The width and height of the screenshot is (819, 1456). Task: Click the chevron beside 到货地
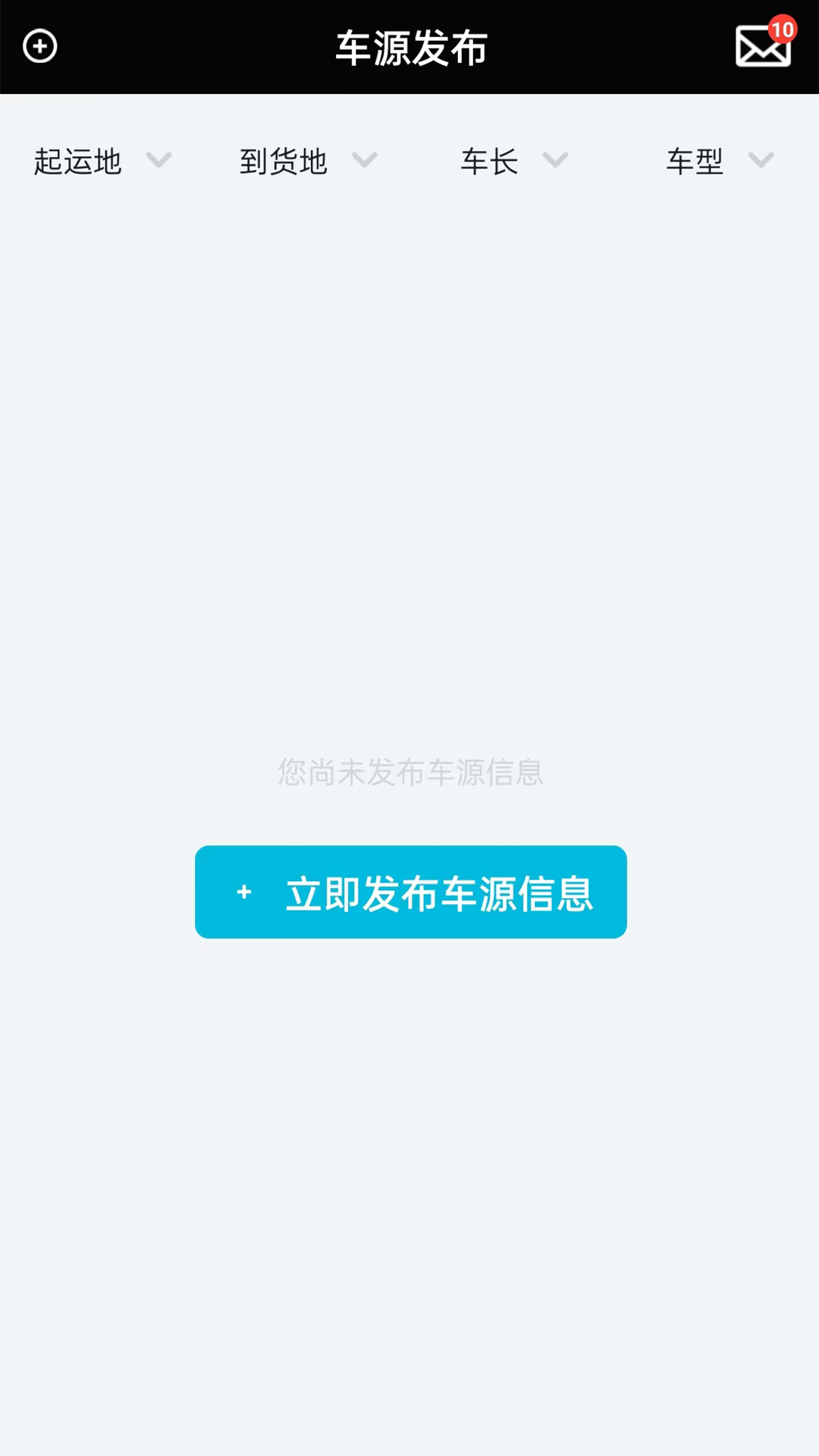pos(365,162)
